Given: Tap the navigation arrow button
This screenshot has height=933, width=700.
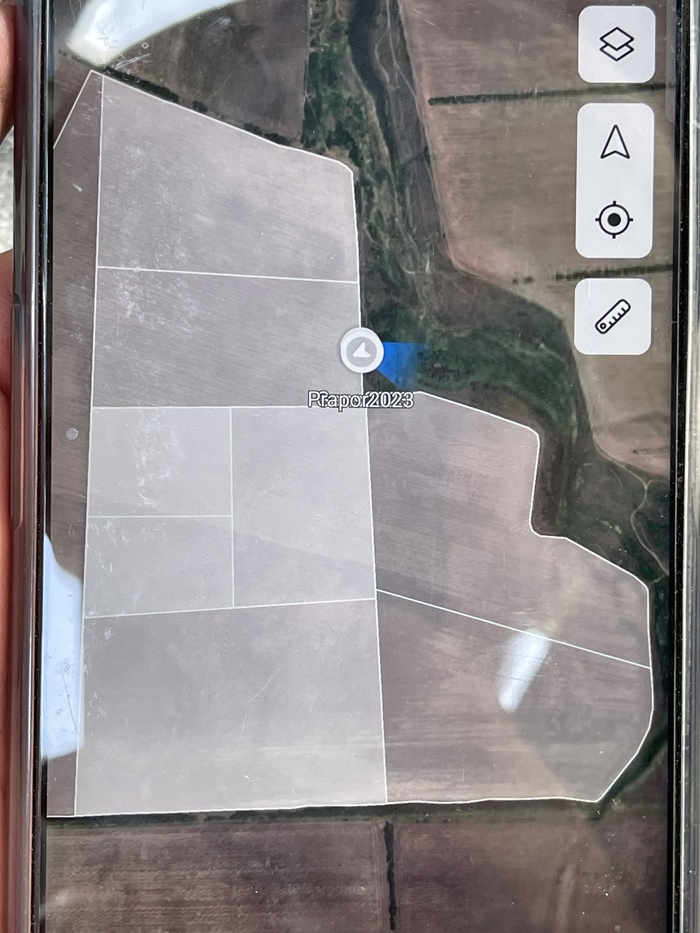Looking at the screenshot, I should pos(615,143).
